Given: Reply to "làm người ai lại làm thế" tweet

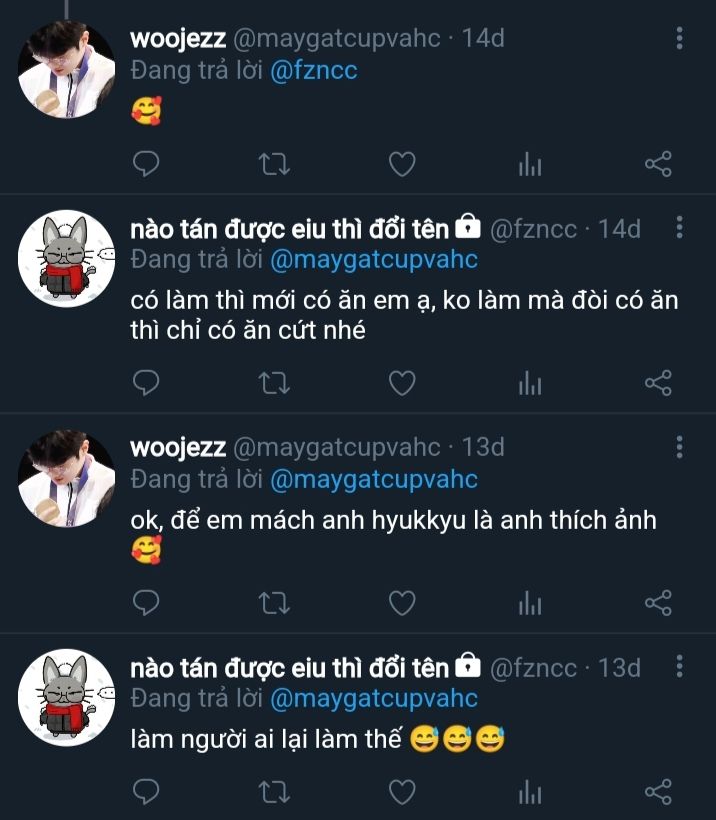Looking at the screenshot, I should click(x=146, y=793).
